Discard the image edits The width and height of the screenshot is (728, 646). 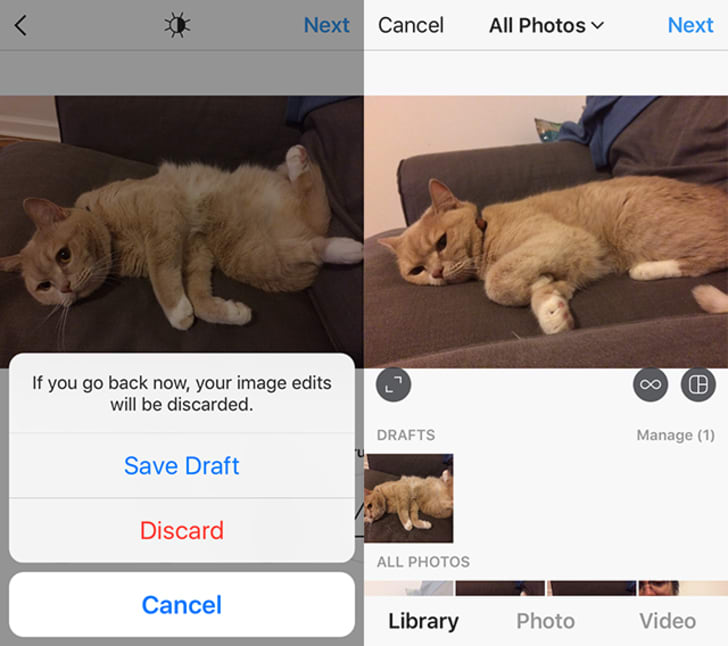(181, 530)
